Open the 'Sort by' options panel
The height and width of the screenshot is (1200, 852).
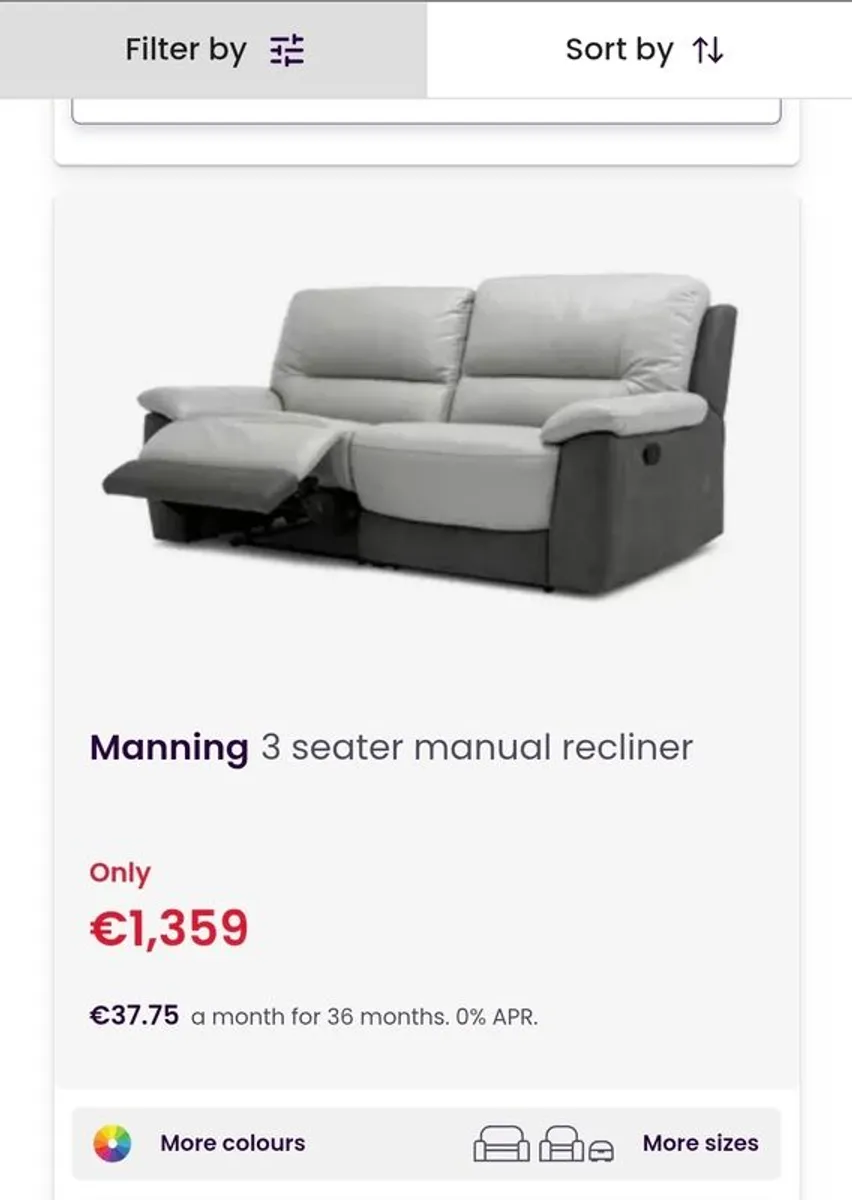tap(640, 48)
